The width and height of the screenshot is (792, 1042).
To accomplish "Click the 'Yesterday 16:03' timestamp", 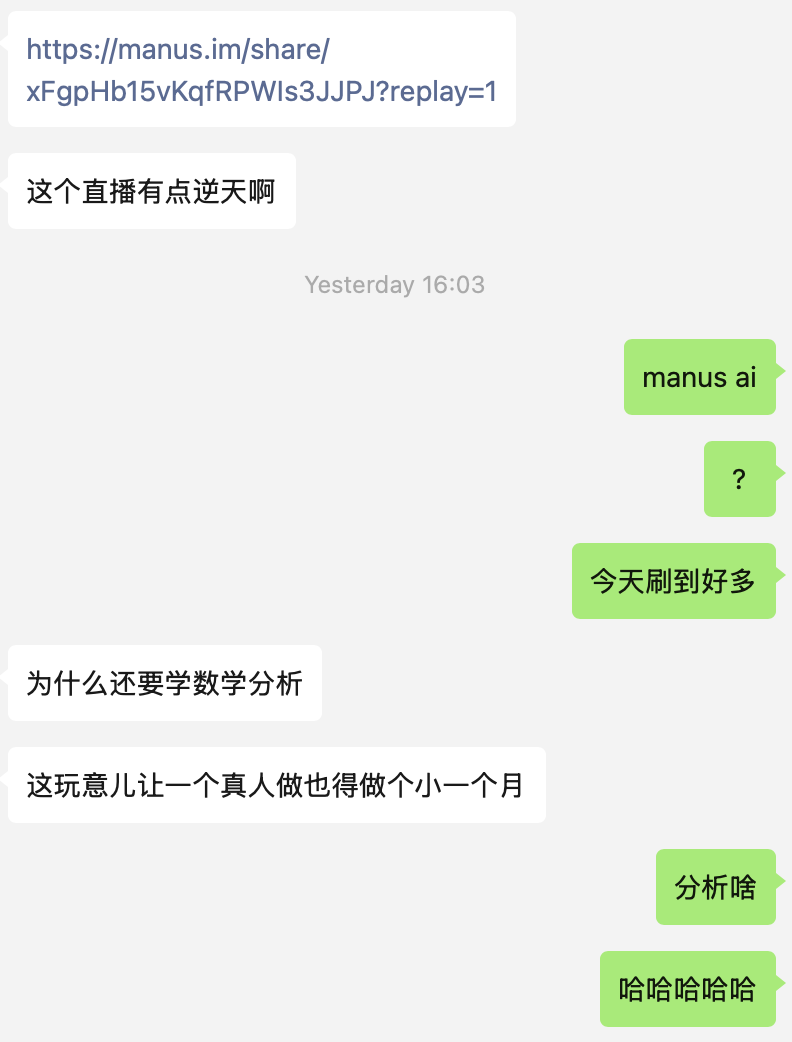I will coord(394,284).
